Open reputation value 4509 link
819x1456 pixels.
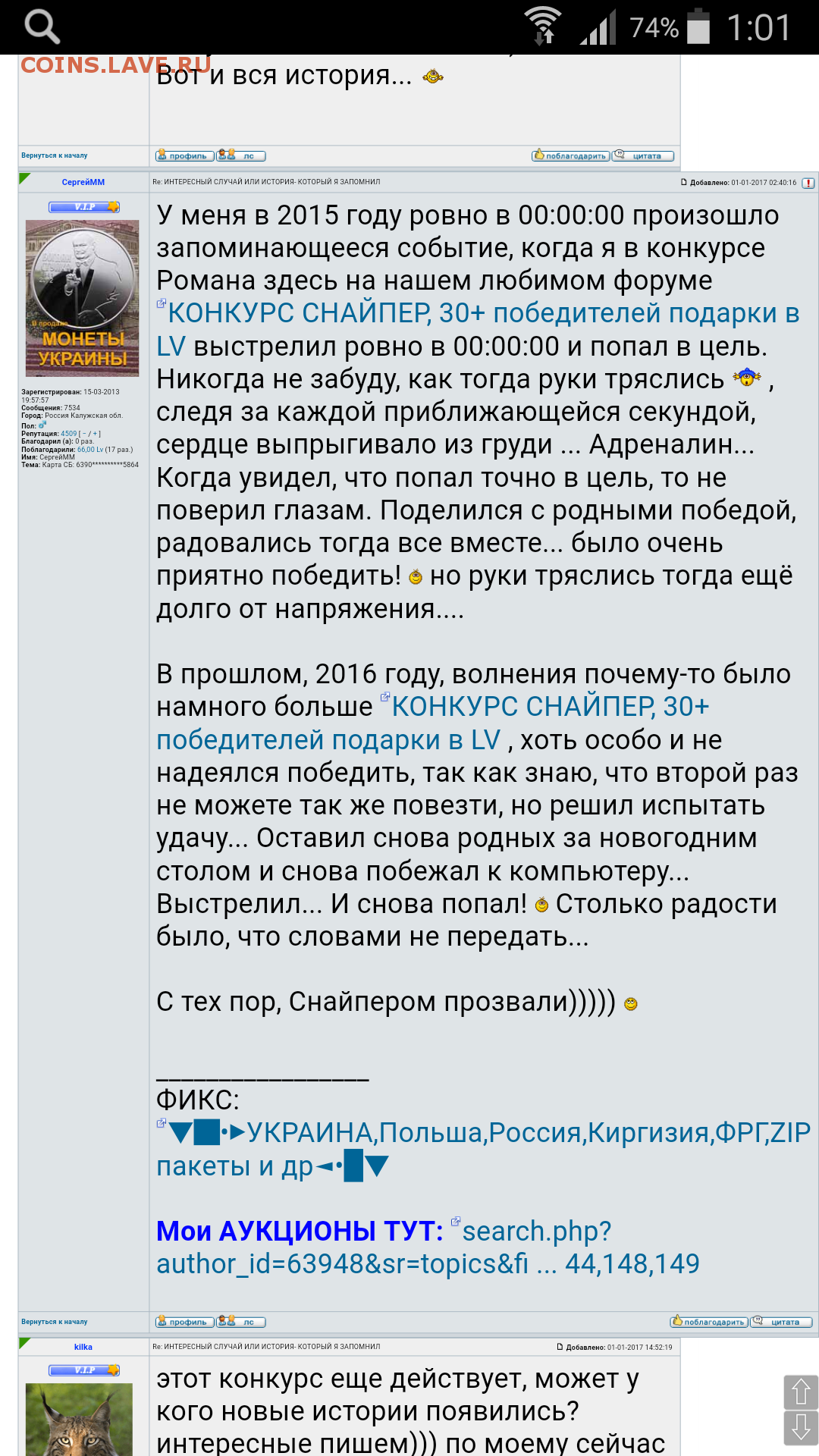point(69,434)
